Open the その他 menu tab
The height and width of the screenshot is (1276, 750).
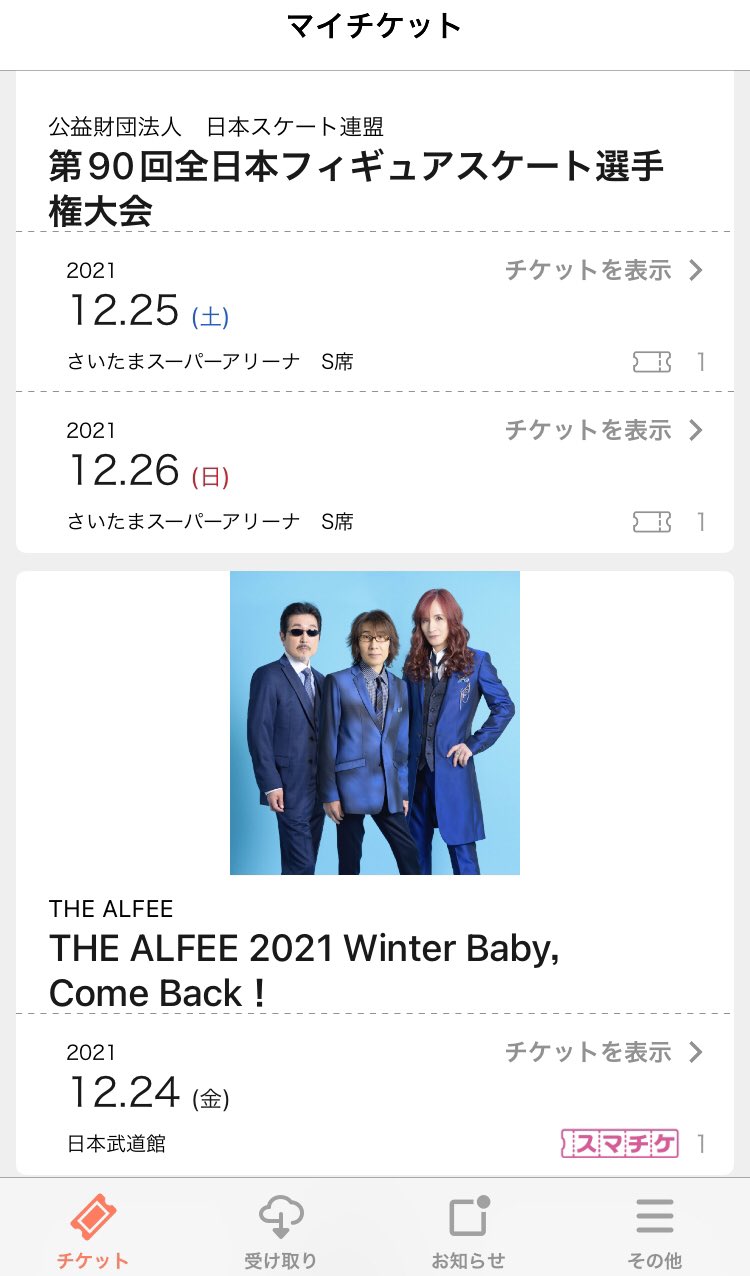655,1231
